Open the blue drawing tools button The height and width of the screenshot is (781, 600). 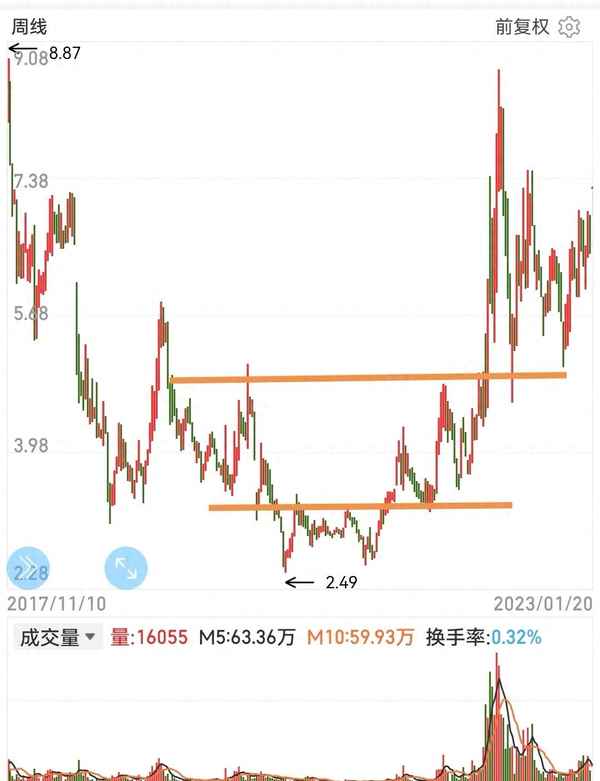(x=28, y=567)
